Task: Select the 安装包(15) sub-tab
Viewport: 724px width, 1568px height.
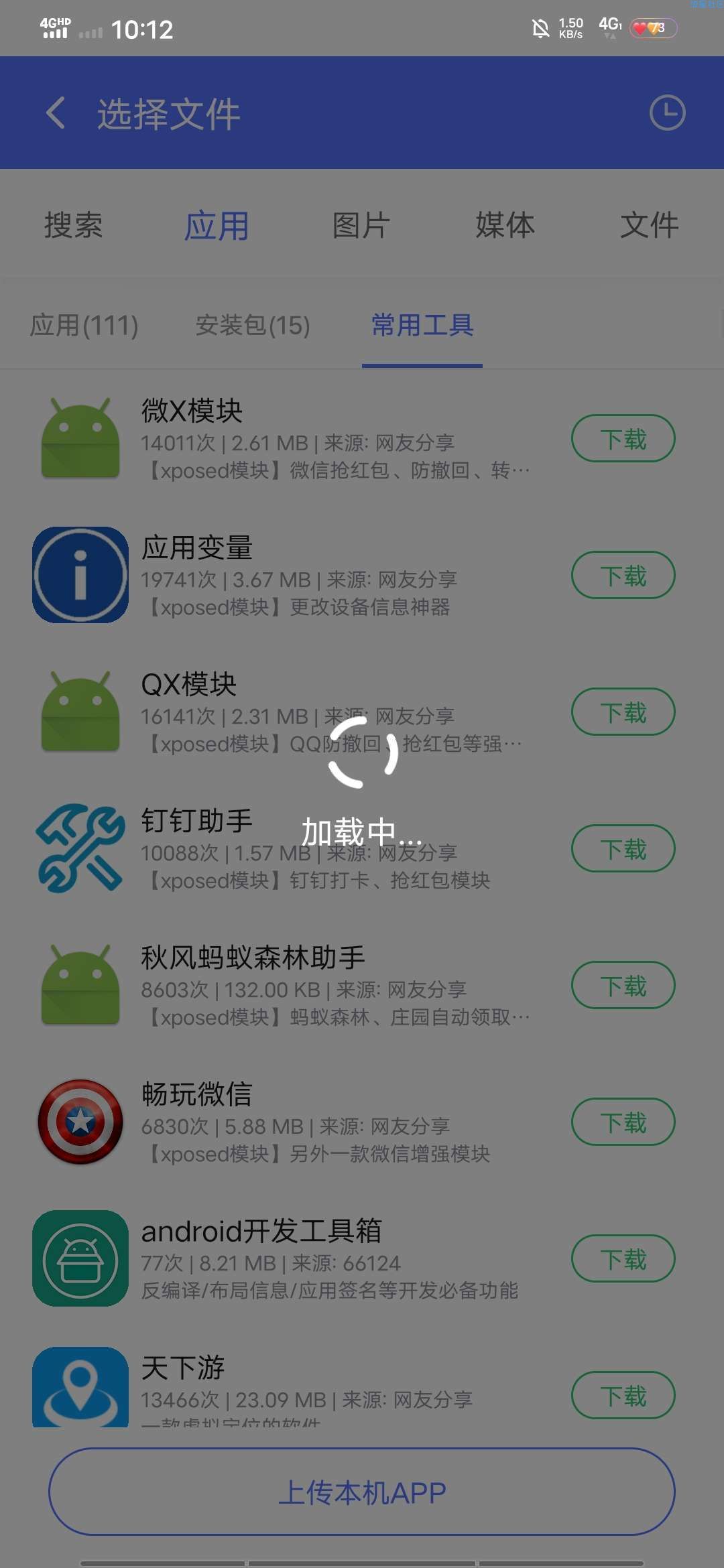Action: click(x=253, y=326)
